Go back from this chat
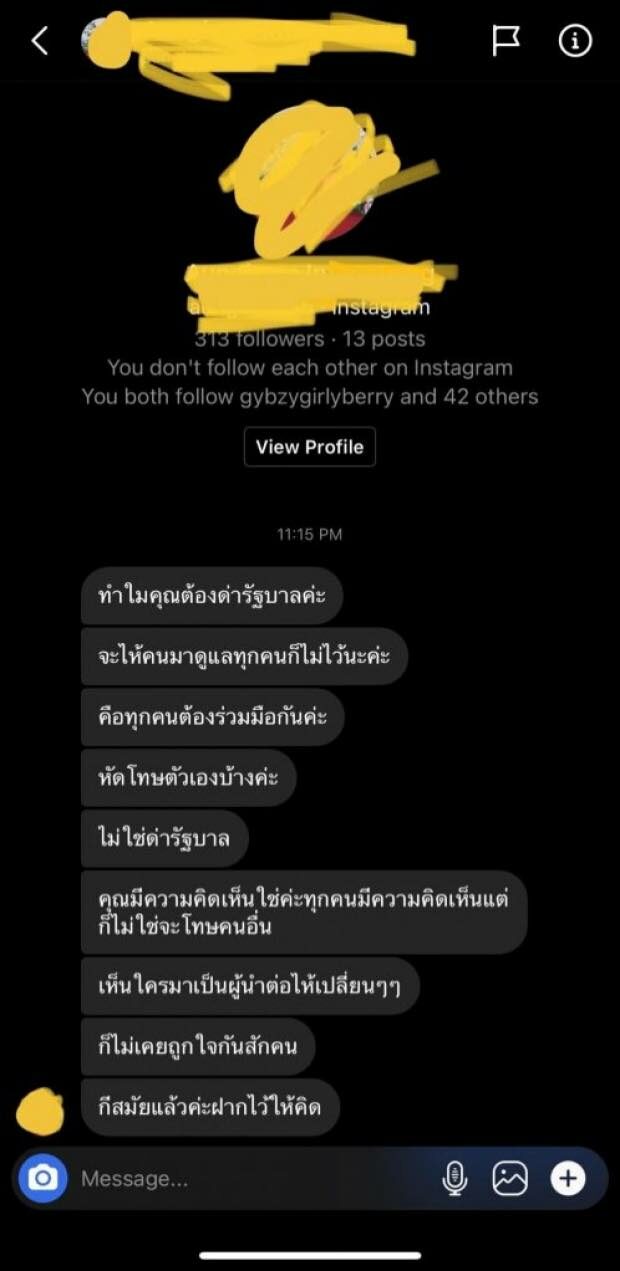The height and width of the screenshot is (1271, 620). (x=40, y=41)
